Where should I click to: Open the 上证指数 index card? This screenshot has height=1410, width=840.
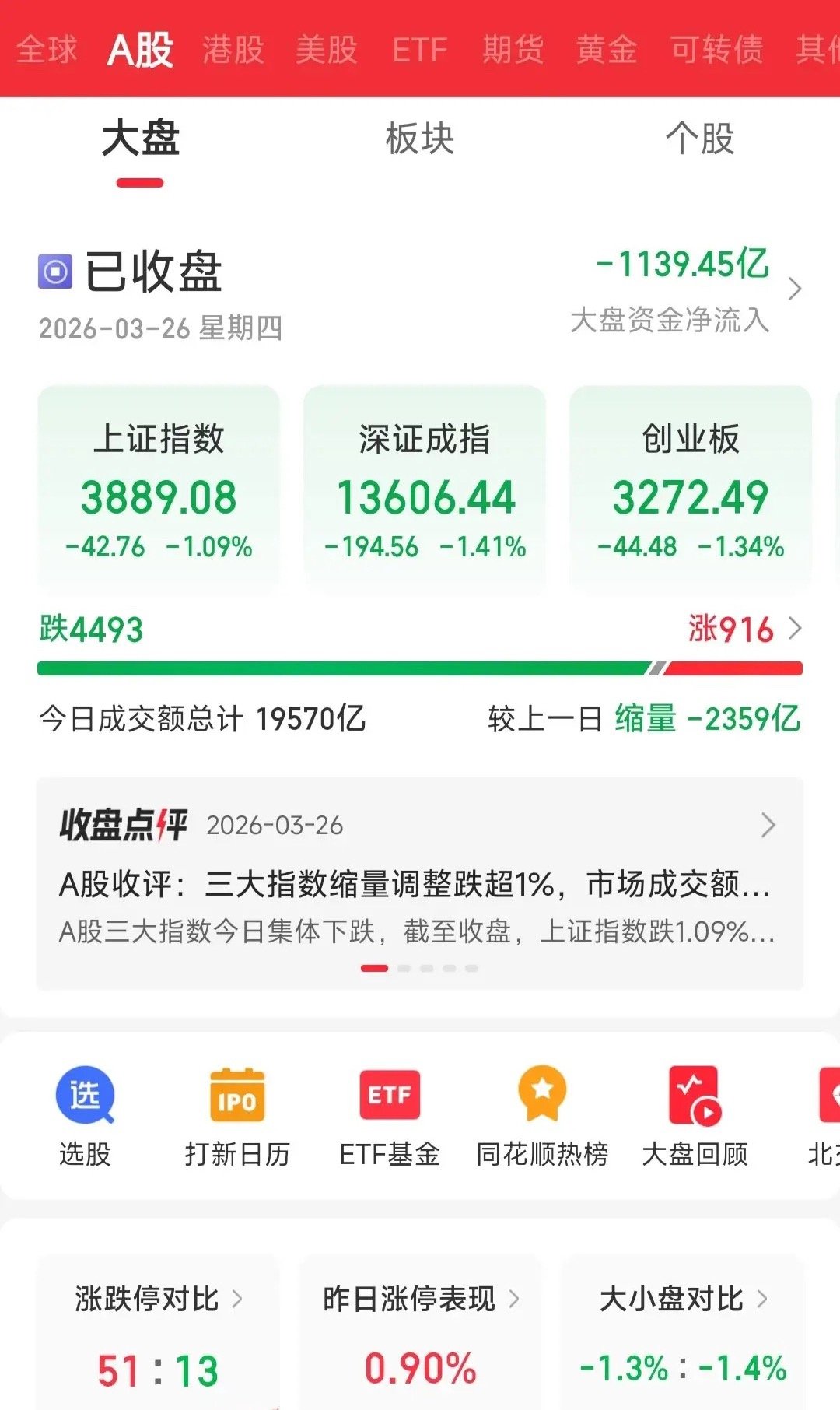(157, 486)
